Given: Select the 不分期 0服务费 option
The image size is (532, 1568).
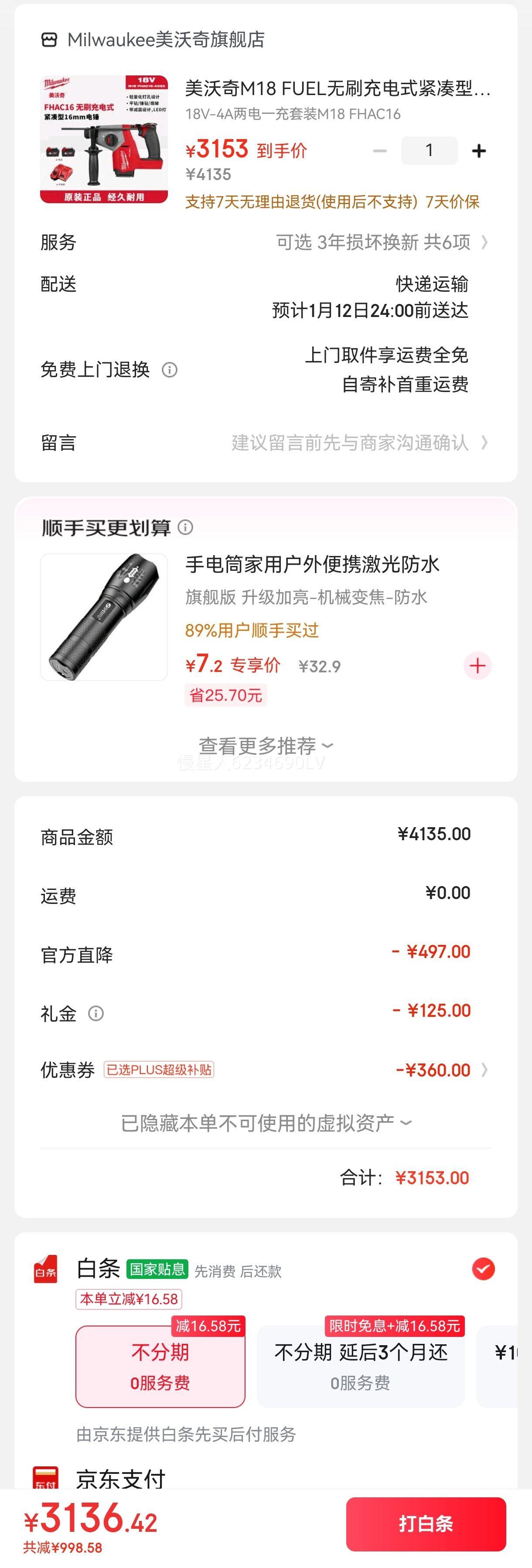Looking at the screenshot, I should point(160,1367).
